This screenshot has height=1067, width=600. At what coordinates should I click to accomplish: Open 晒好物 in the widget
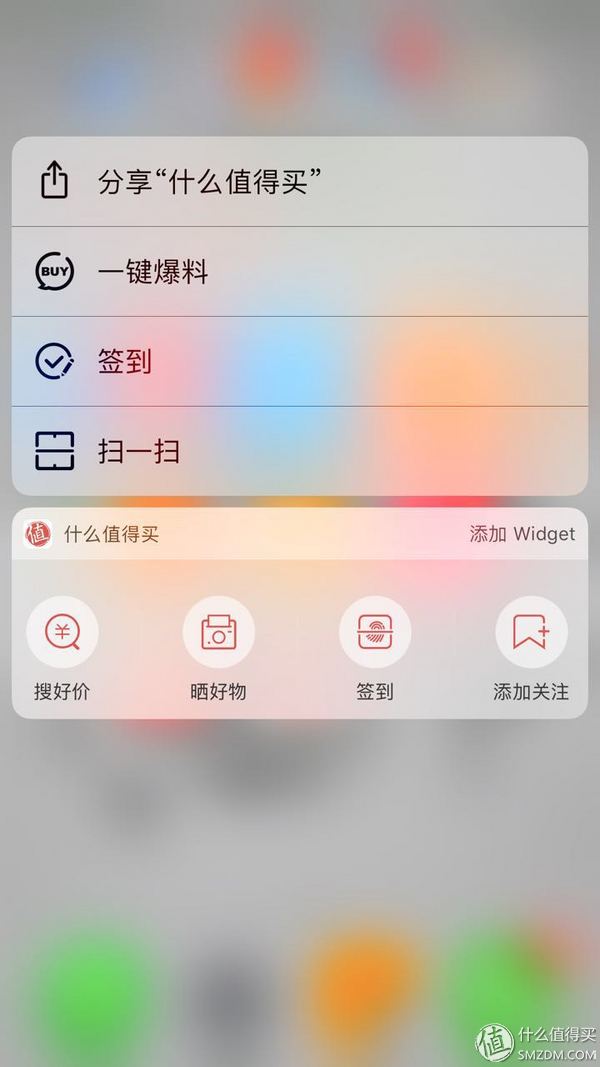(x=218, y=632)
